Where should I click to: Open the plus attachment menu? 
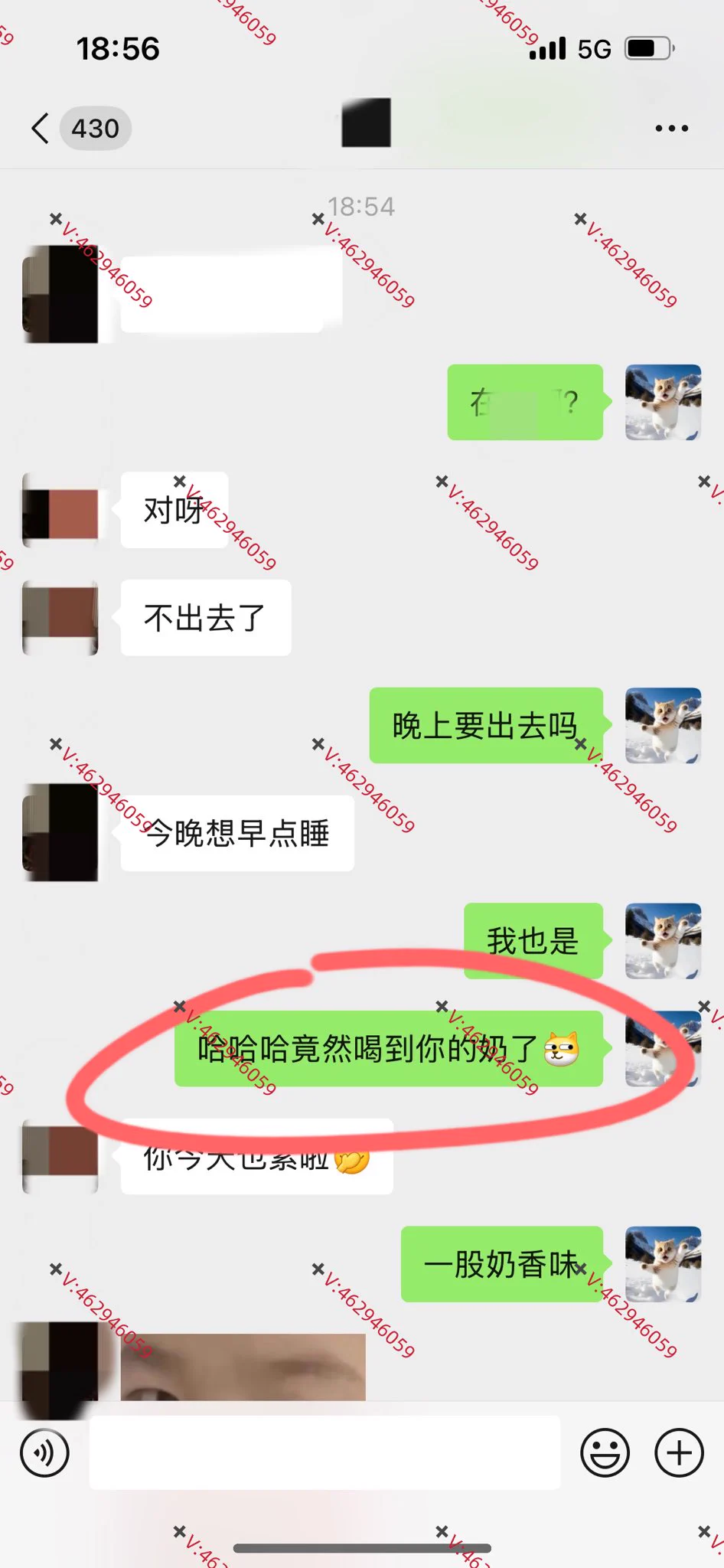point(679,1452)
